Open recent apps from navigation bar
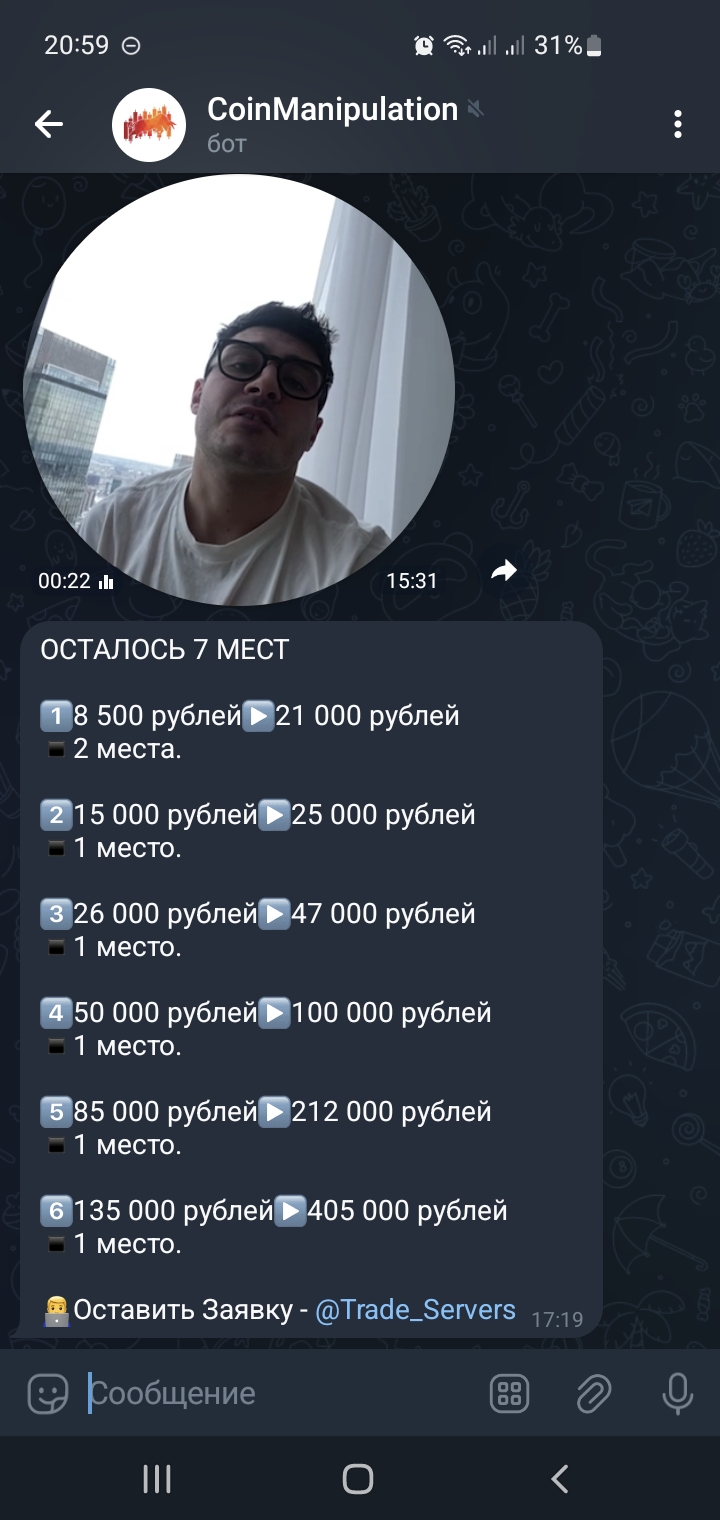Screen dimensions: 720x1520 (x=157, y=1479)
